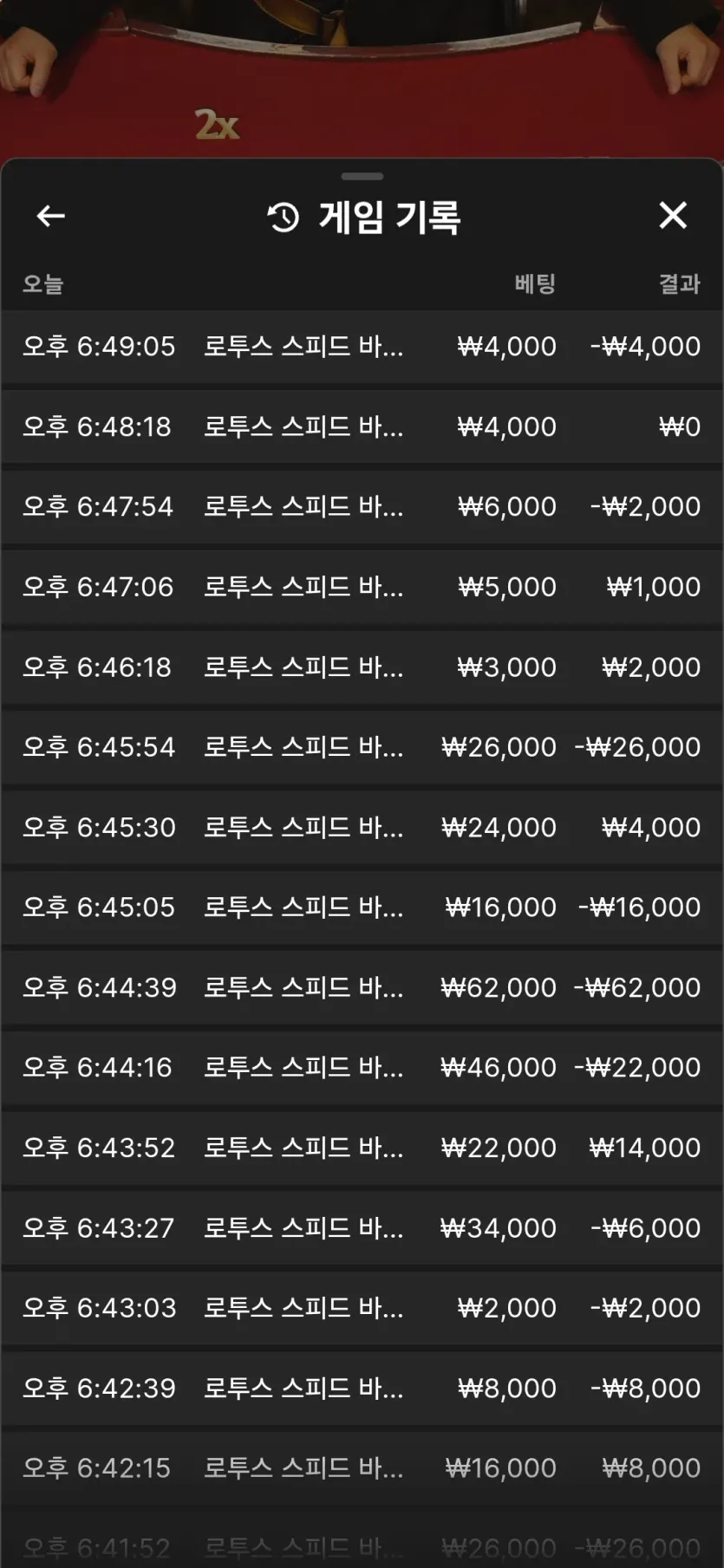View details of the 6:47:54 round
724x1568 pixels.
tap(362, 506)
